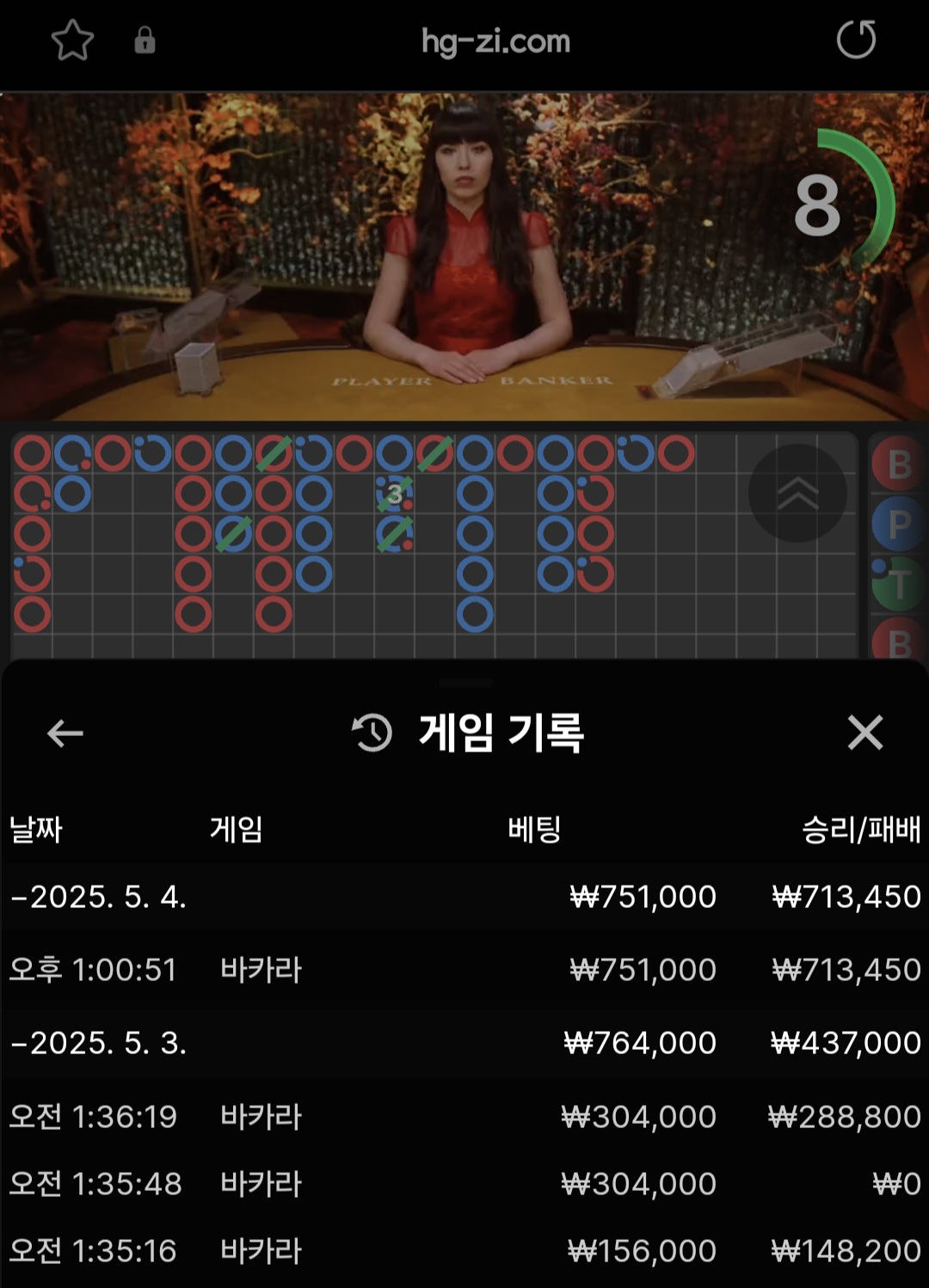Go back from the game history panel

point(65,733)
